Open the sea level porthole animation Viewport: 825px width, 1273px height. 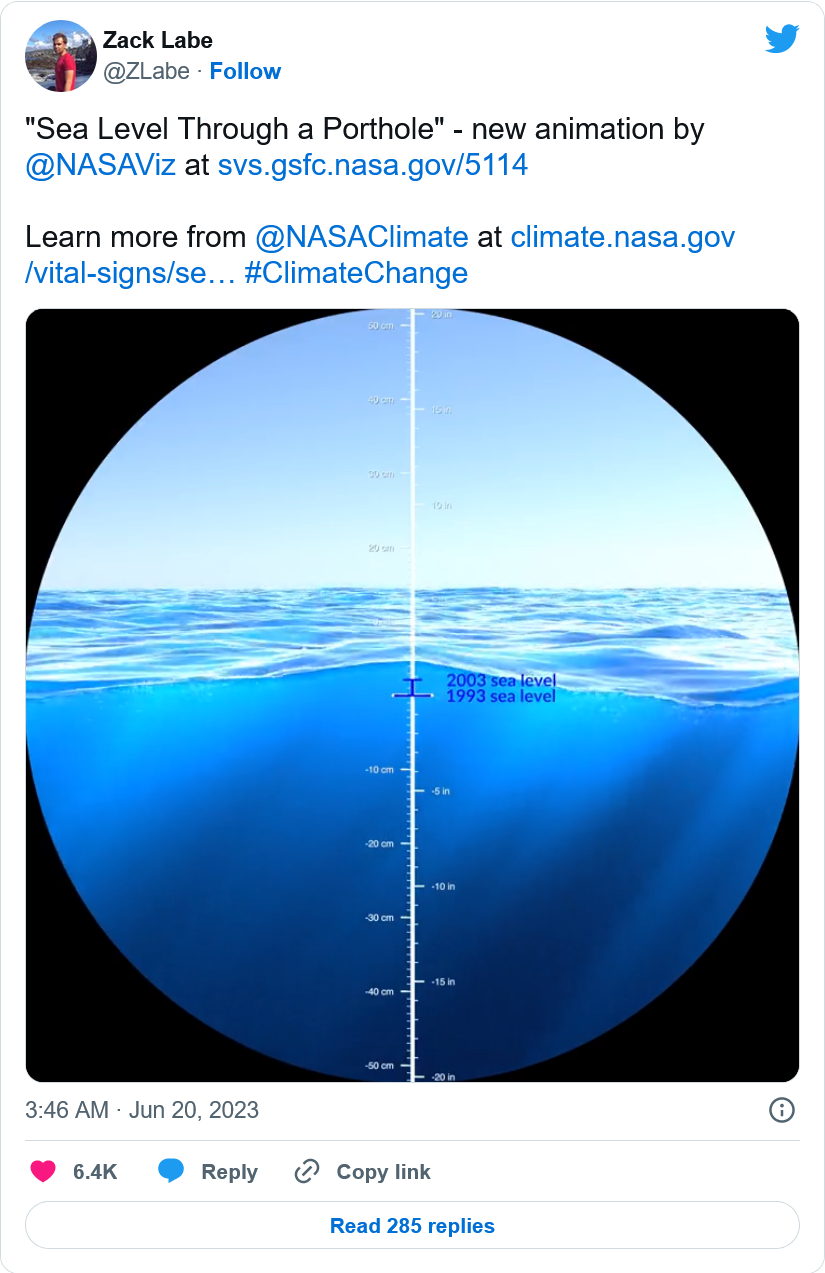point(412,695)
